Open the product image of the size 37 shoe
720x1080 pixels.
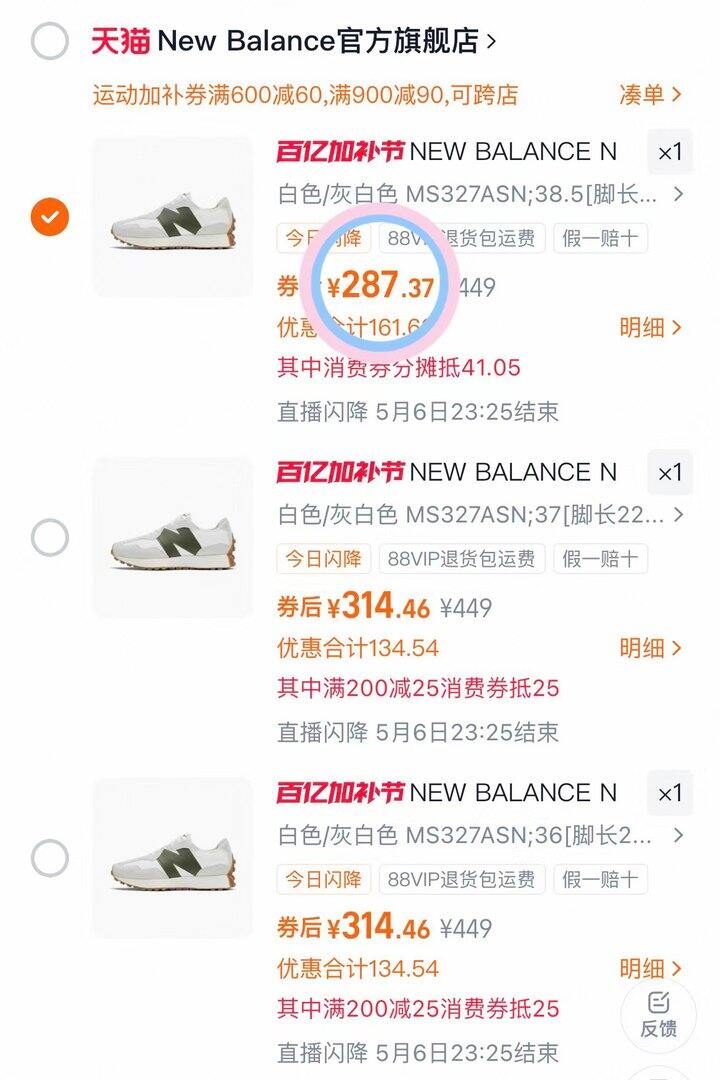click(x=172, y=537)
